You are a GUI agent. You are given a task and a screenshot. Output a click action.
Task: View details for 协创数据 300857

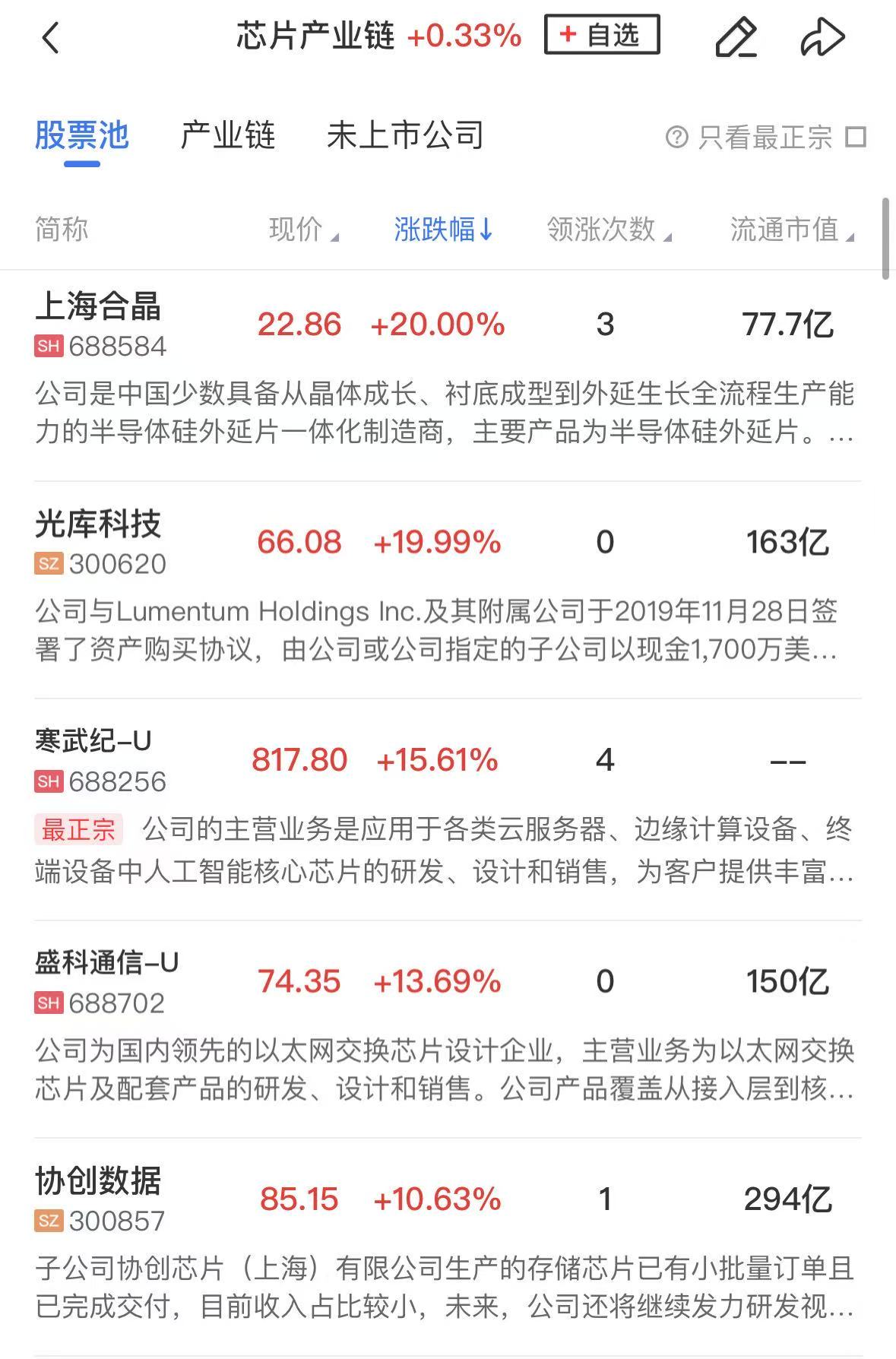pyautogui.click(x=99, y=1199)
